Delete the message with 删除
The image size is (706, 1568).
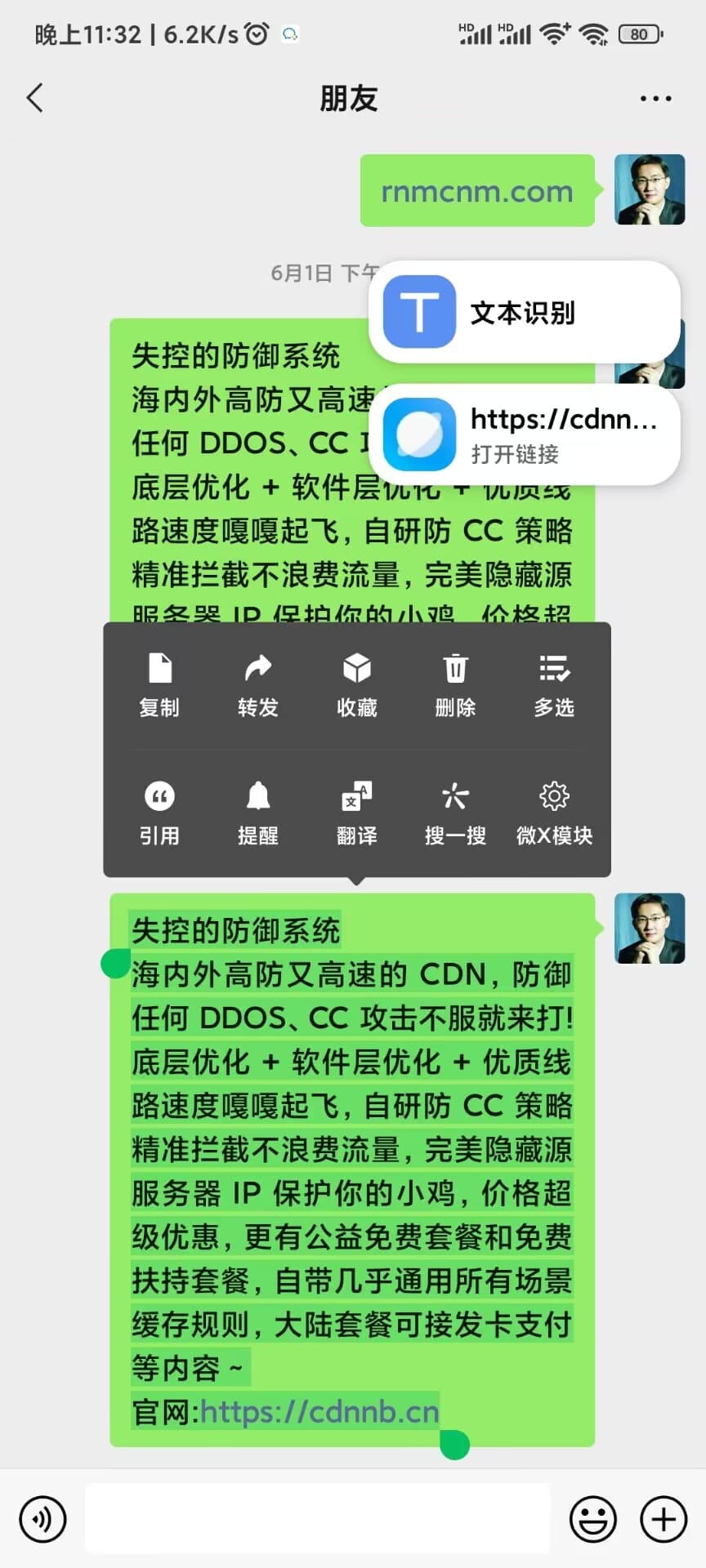(455, 684)
